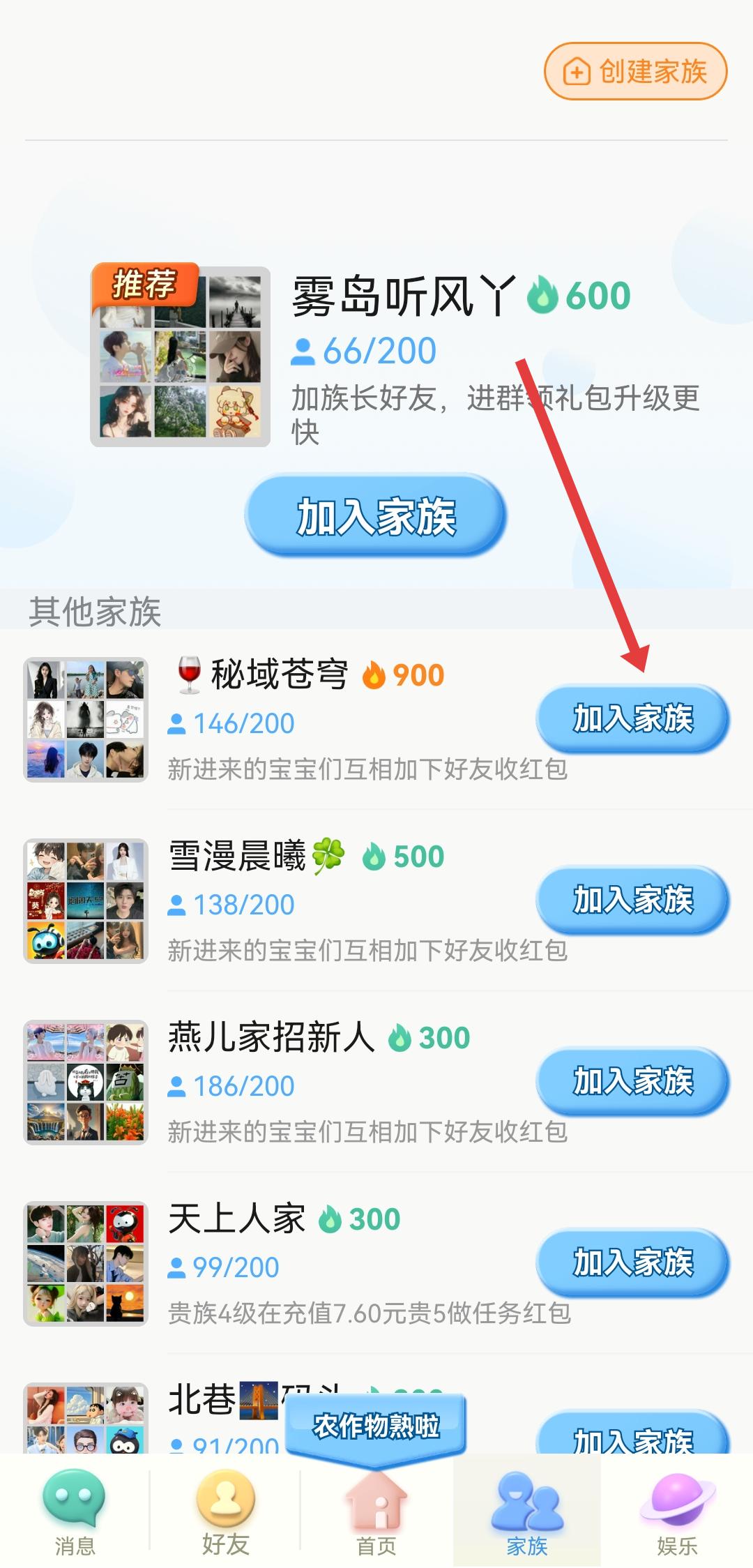Viewport: 753px width, 1568px height.
Task: Tap the 农作物熟啦 reminder bubble
Action: 376,1426
